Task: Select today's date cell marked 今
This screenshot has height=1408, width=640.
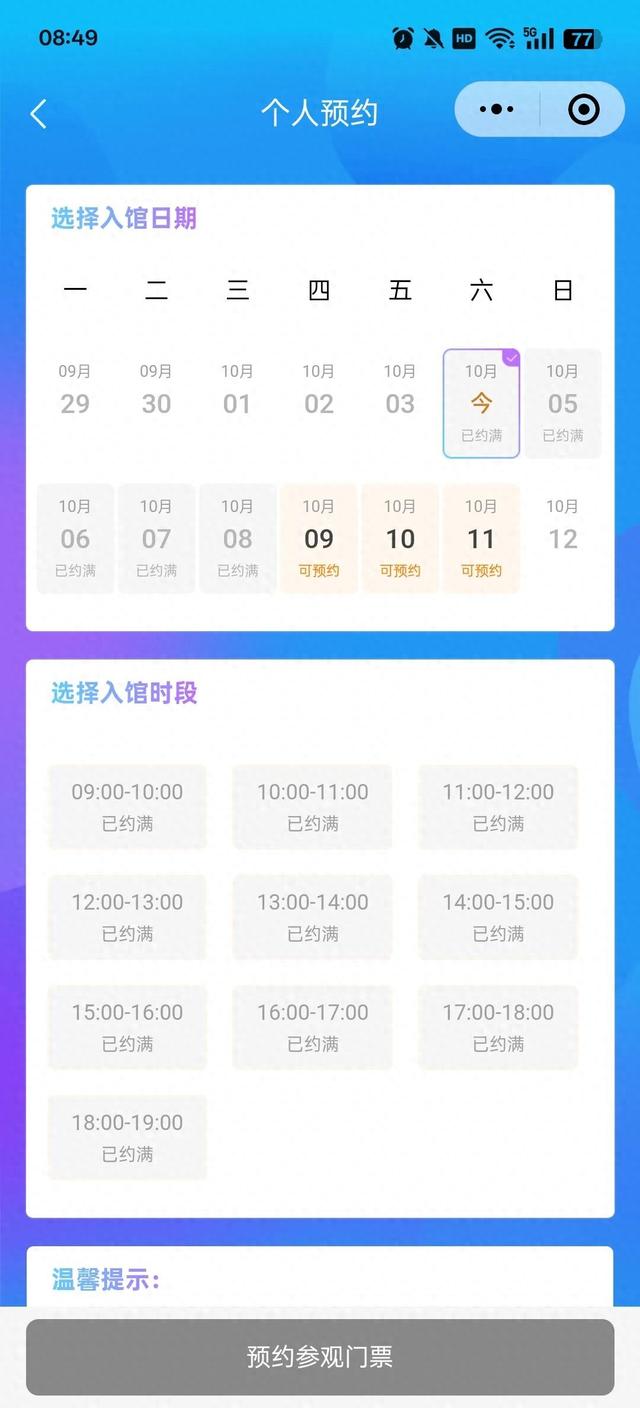Action: pyautogui.click(x=481, y=404)
